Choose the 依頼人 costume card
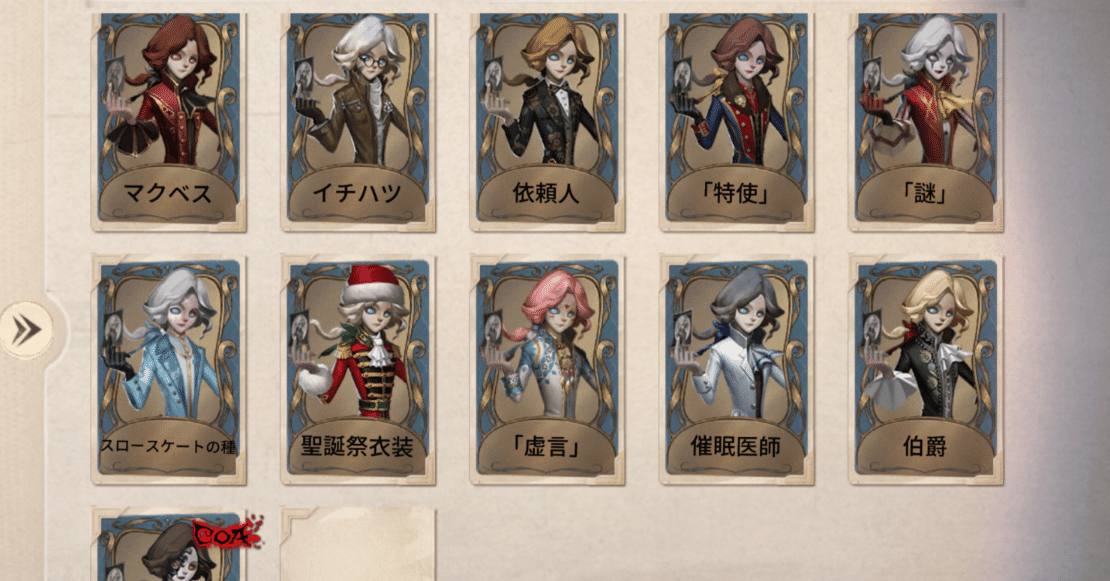Screen dimensions: 1110x581 point(547,120)
